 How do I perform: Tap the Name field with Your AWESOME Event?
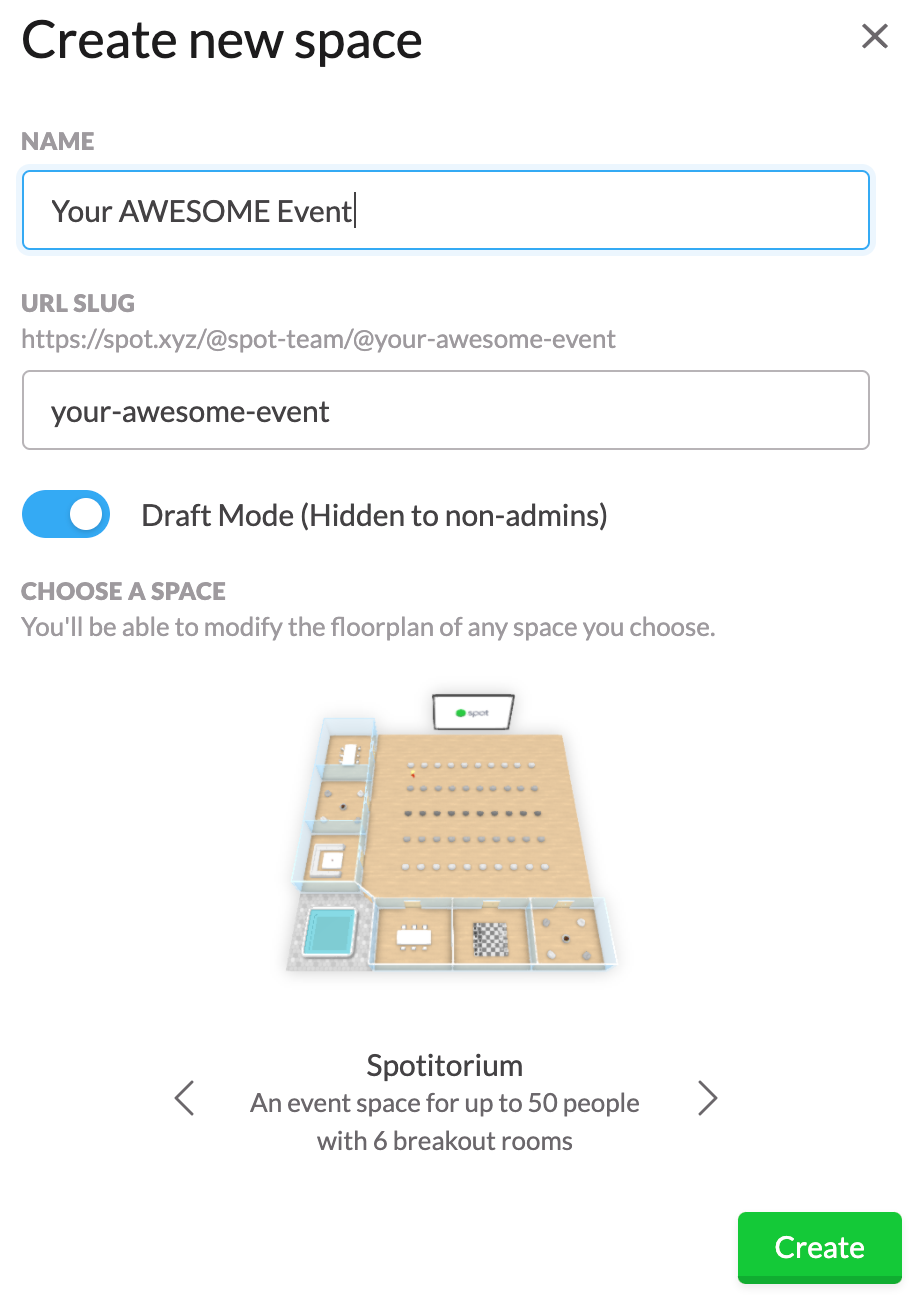point(445,211)
